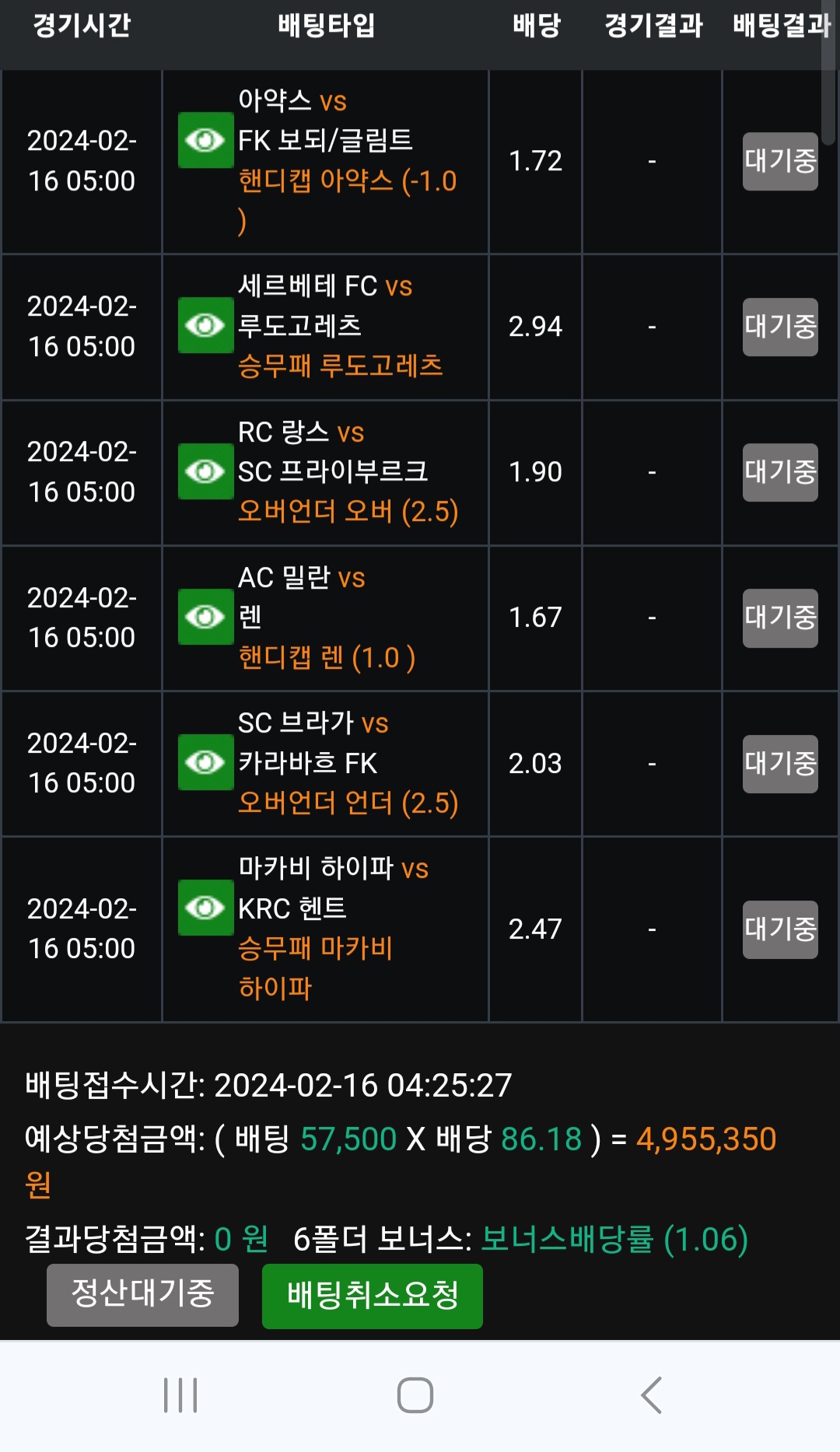This screenshot has height=1452, width=840.
Task: Tap the 정산대기중 status button
Action: (142, 1294)
